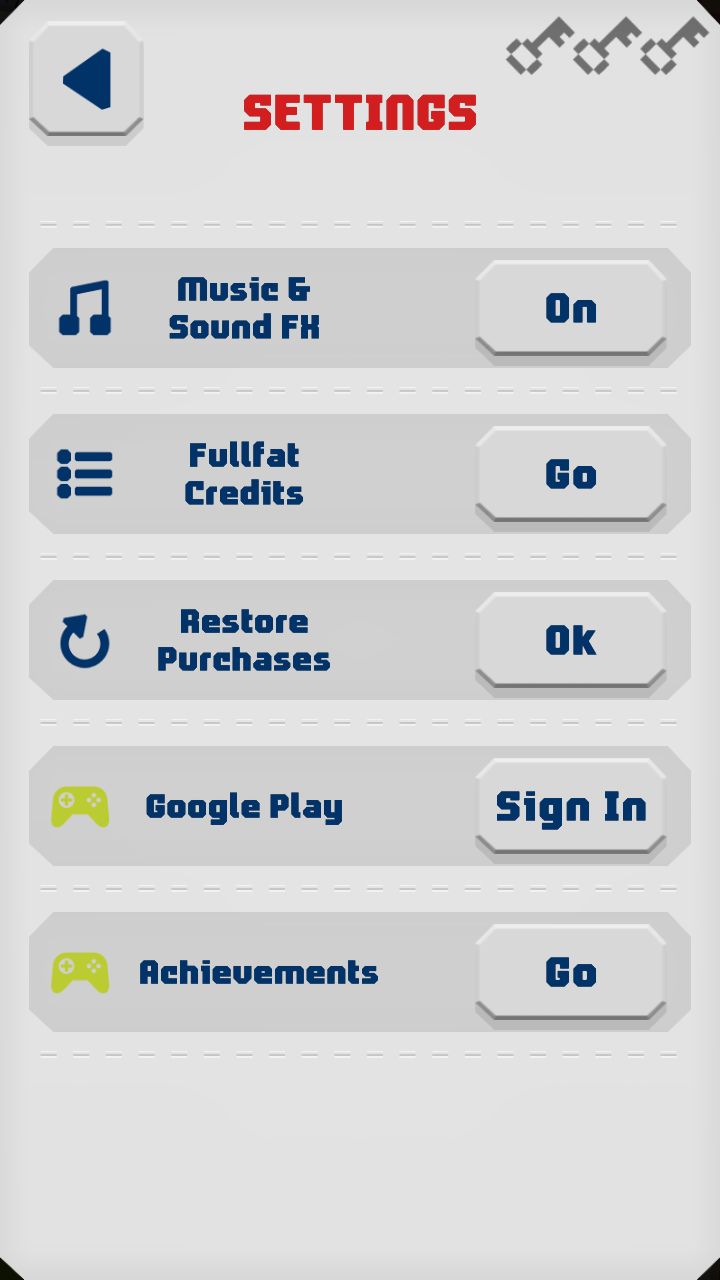Toggle Music & Sound FX On button
720x1280 pixels.
(571, 309)
